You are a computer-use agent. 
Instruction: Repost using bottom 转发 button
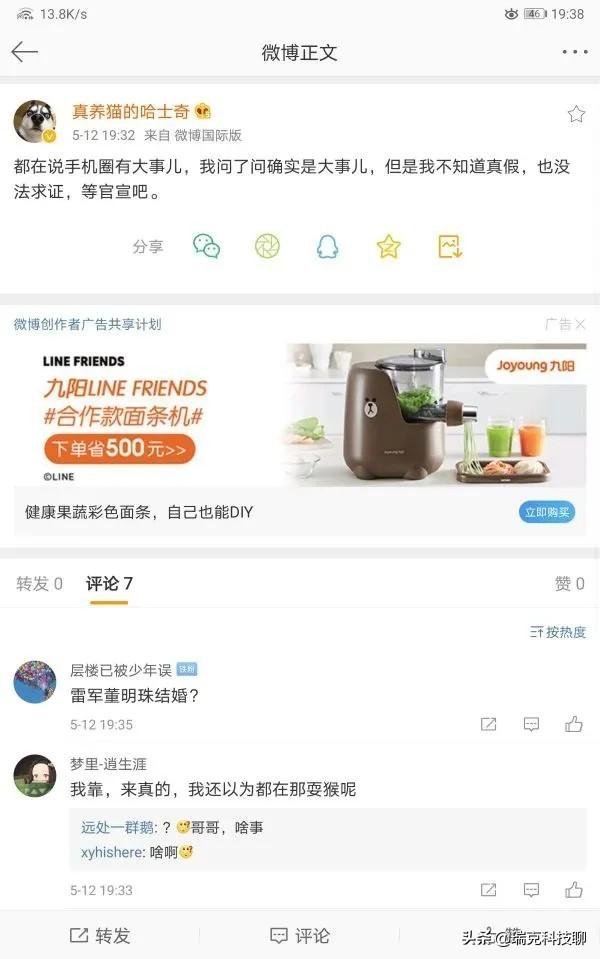(x=100, y=935)
